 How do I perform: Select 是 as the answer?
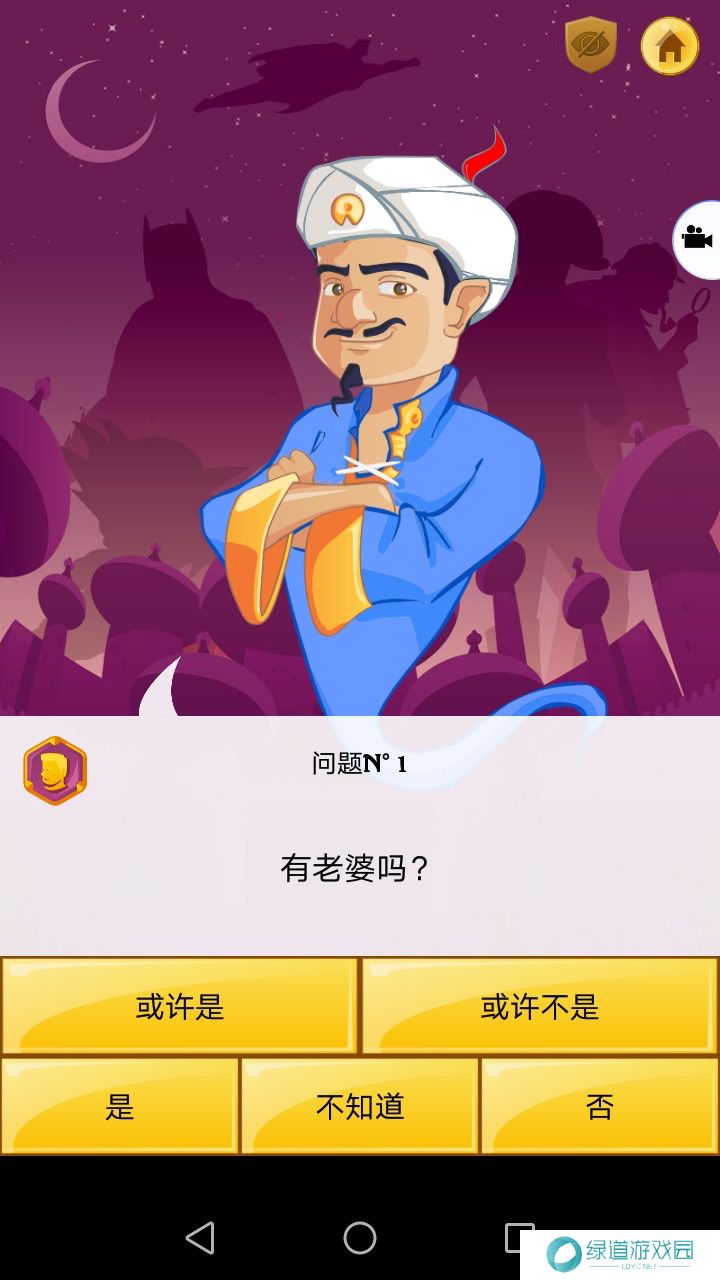(120, 1106)
